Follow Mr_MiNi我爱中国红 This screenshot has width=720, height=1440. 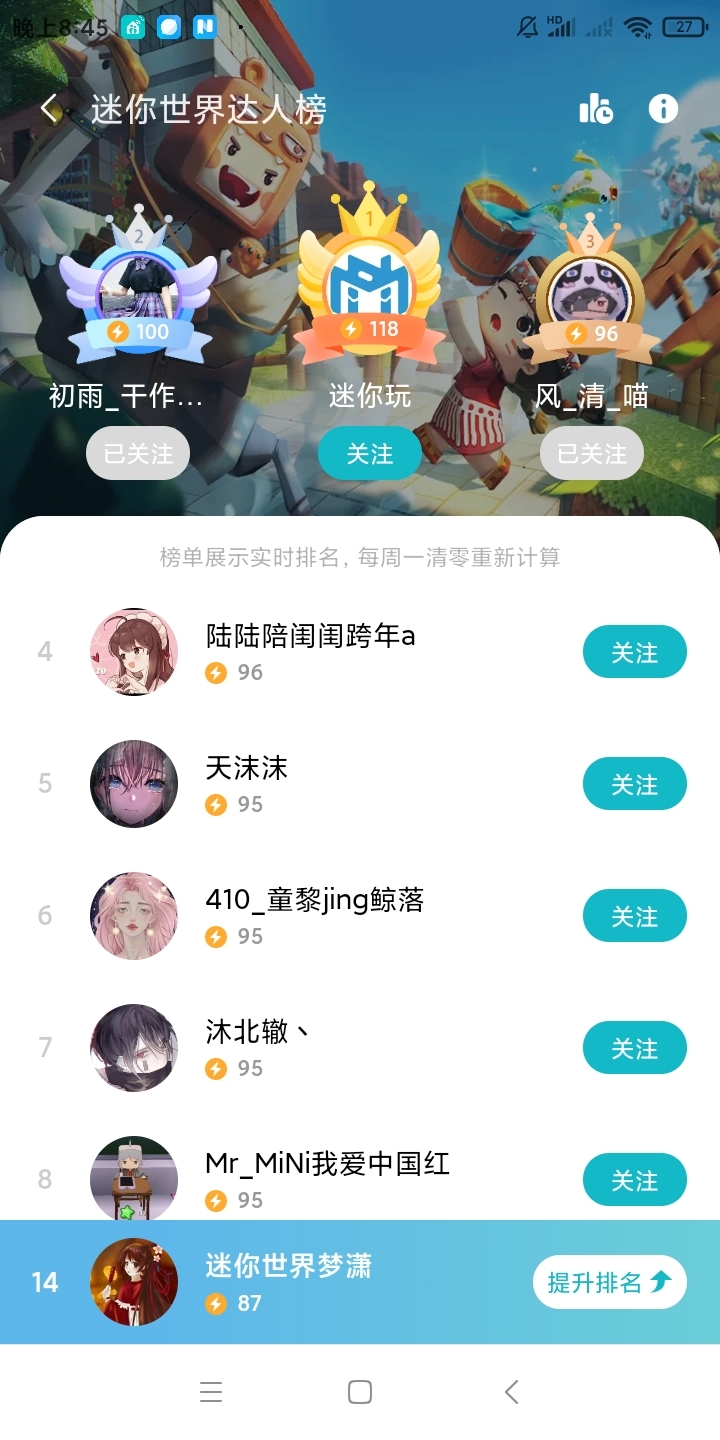pyautogui.click(x=634, y=1180)
